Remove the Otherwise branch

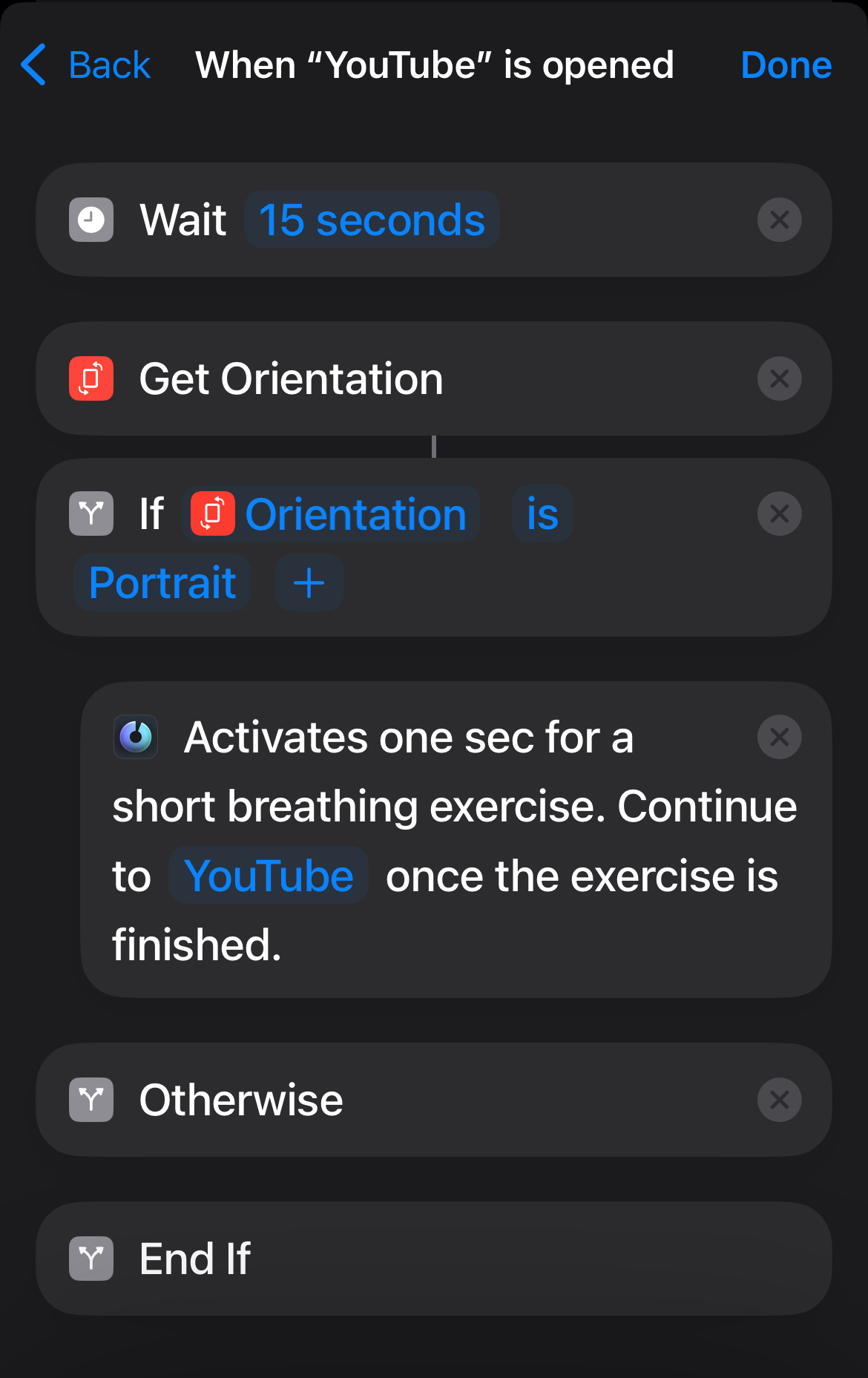pos(779,1100)
